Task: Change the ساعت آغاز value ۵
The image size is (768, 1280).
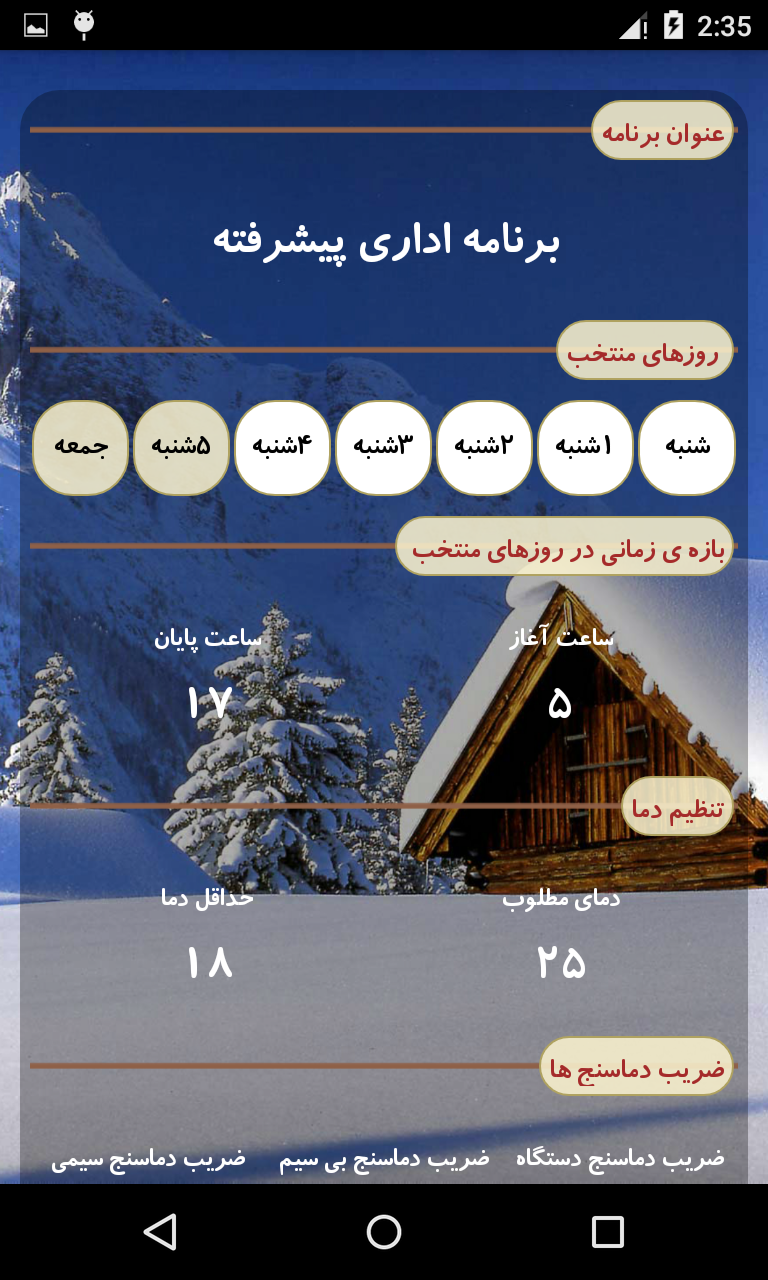Action: [560, 705]
